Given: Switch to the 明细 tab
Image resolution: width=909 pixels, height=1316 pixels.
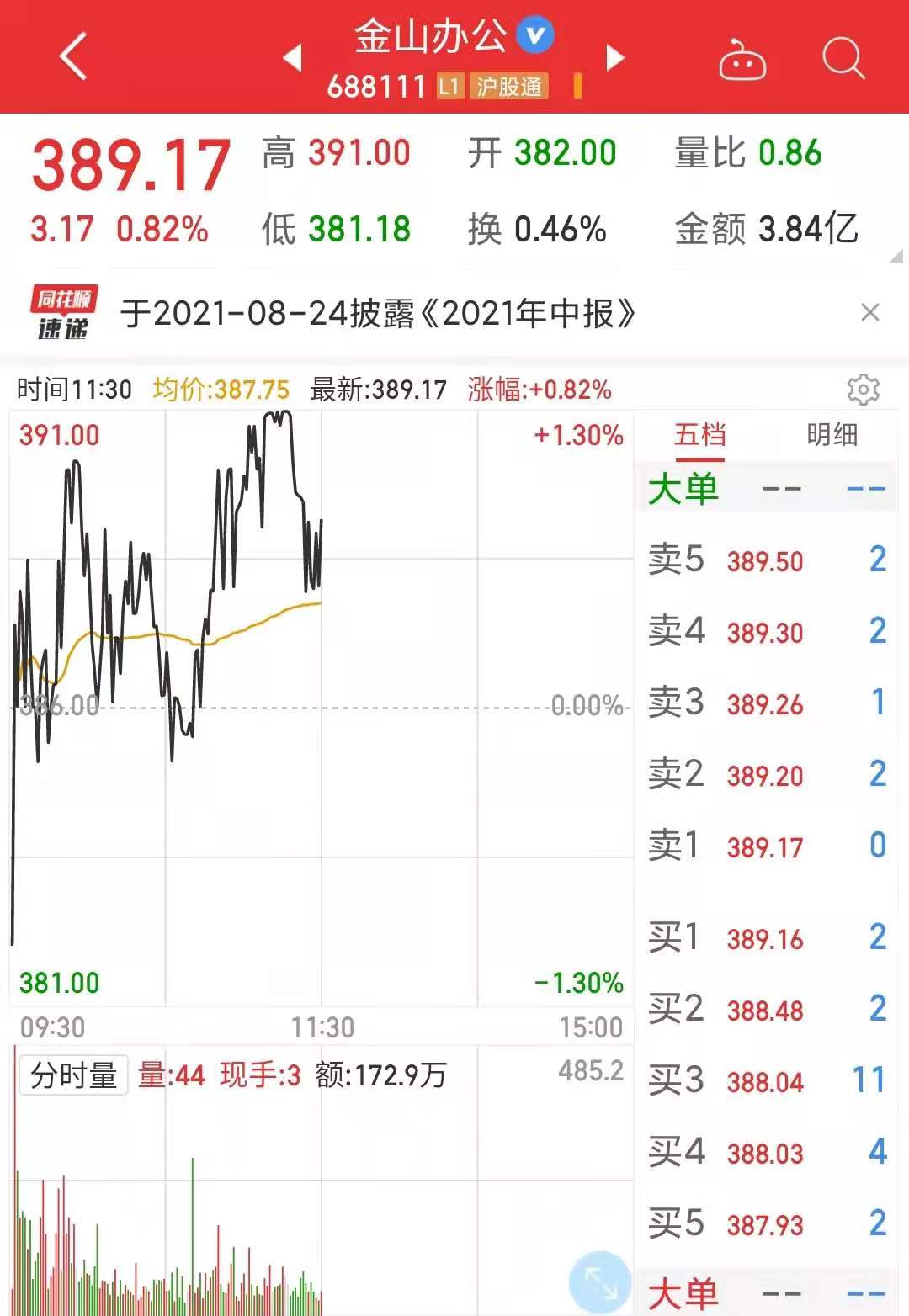Looking at the screenshot, I should [x=832, y=436].
